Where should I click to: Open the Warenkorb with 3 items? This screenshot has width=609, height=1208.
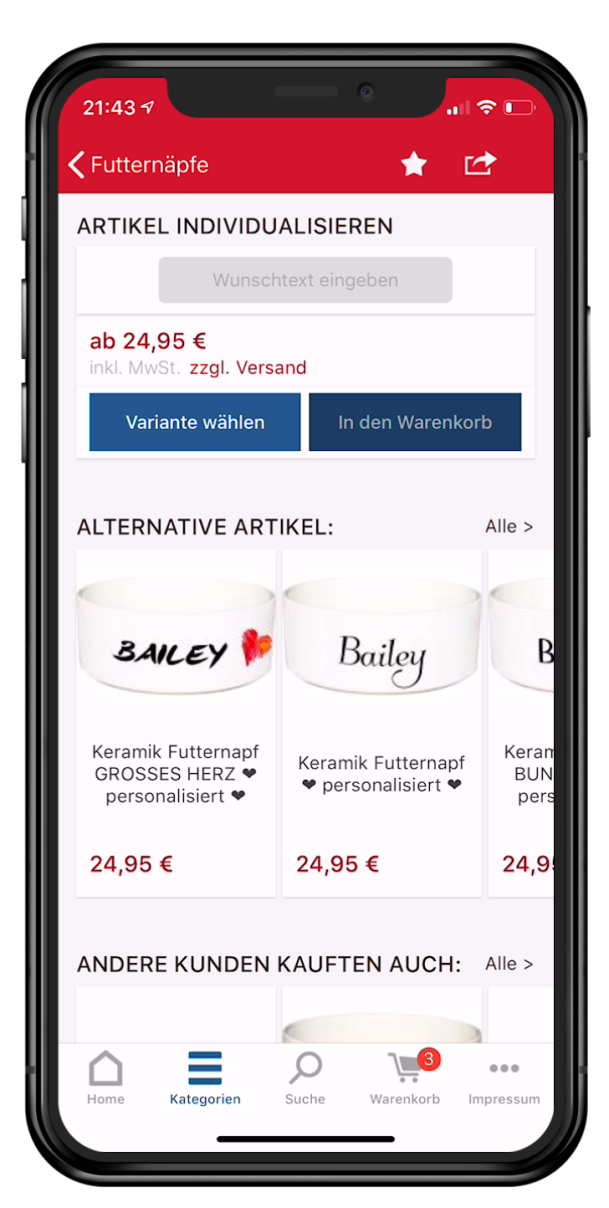click(405, 1079)
